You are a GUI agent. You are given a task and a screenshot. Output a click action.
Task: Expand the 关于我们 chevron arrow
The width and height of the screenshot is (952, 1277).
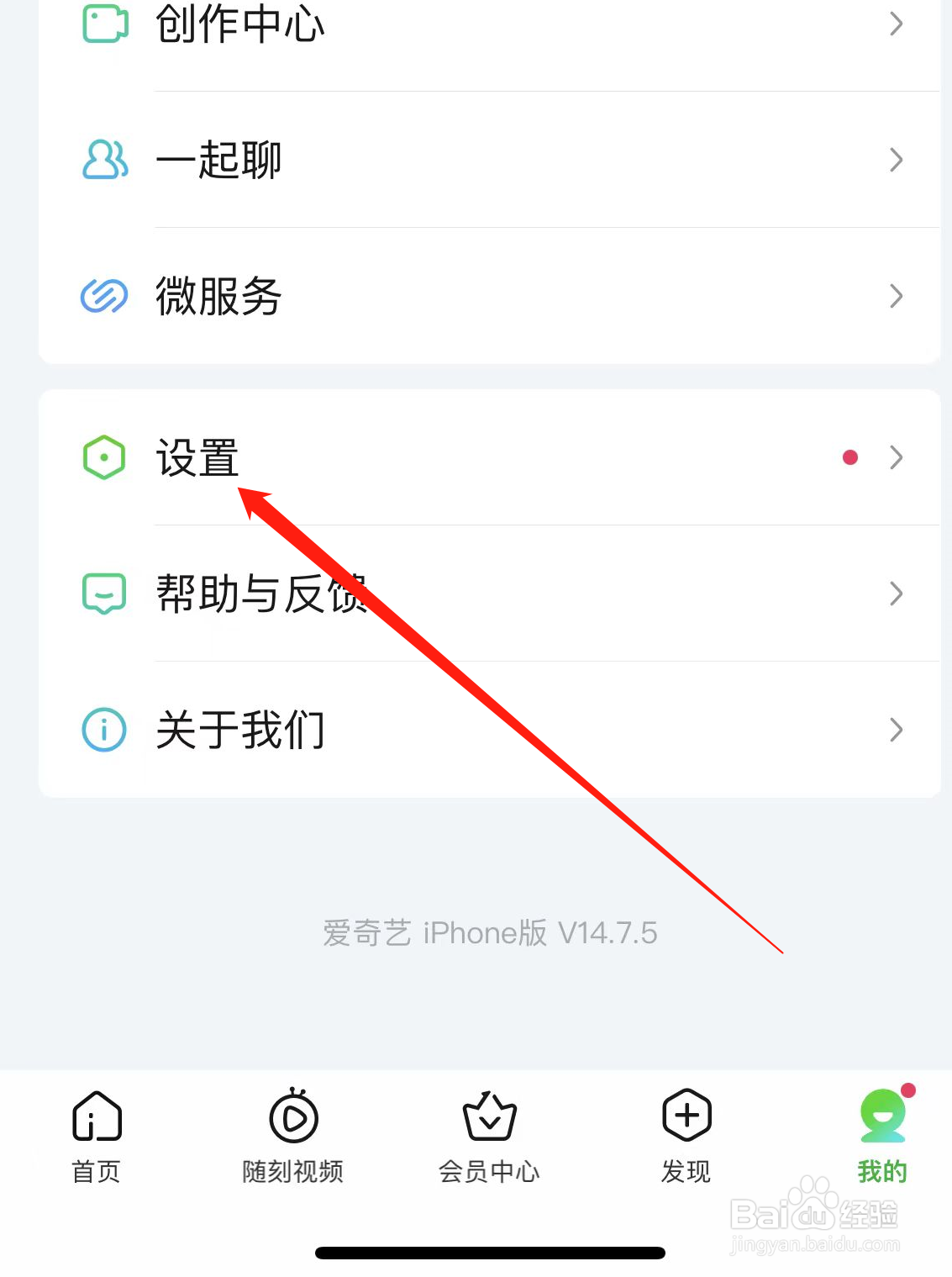[895, 731]
